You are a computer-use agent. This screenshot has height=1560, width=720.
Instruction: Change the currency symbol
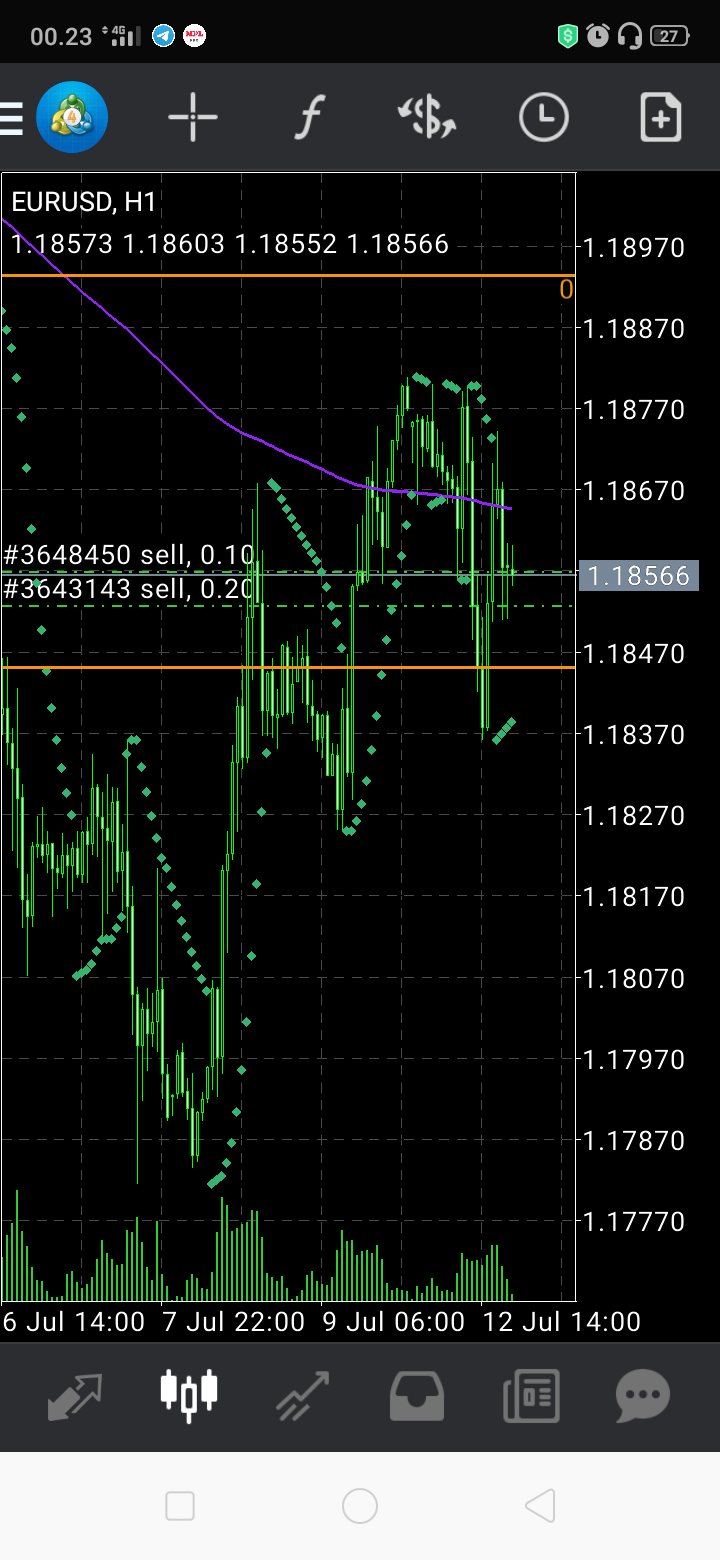coord(427,118)
